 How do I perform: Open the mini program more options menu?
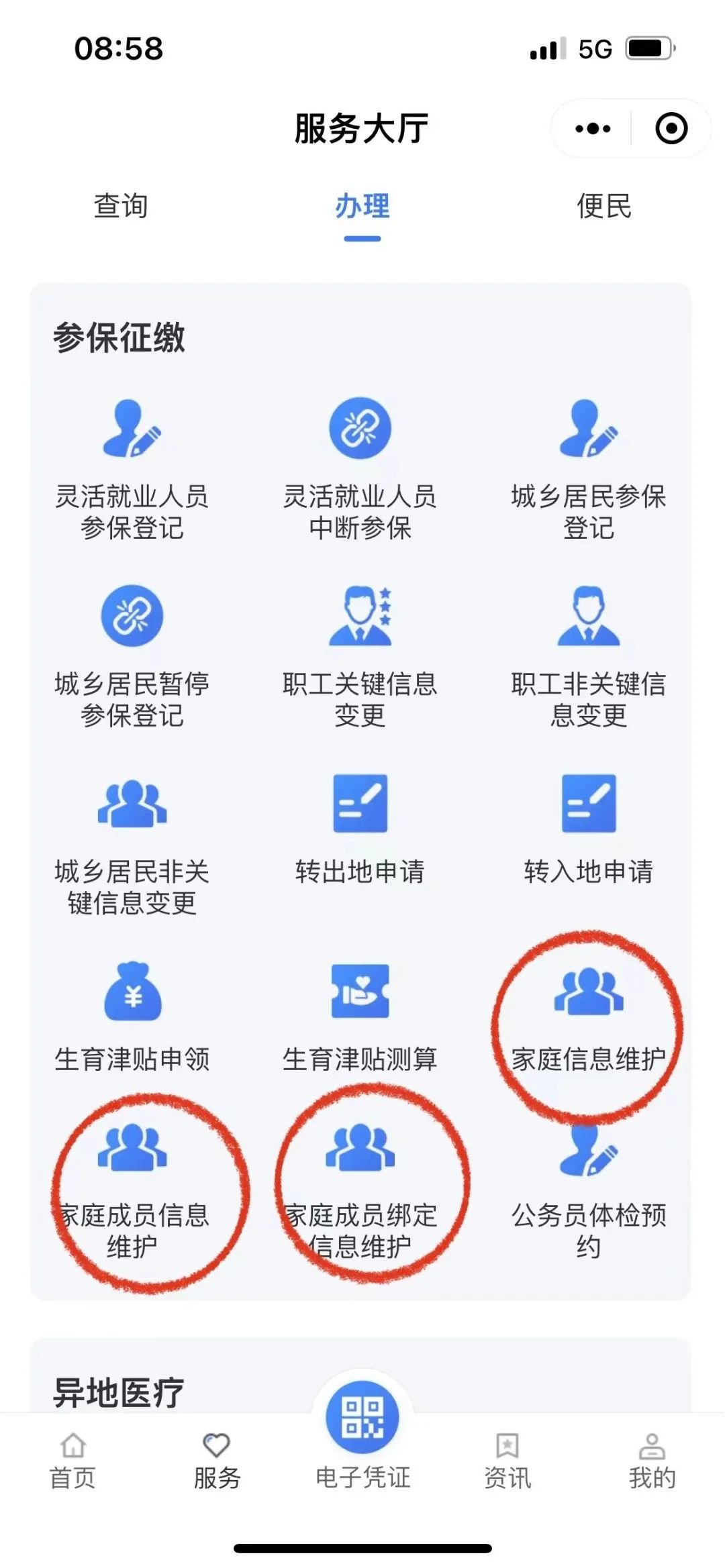(593, 128)
